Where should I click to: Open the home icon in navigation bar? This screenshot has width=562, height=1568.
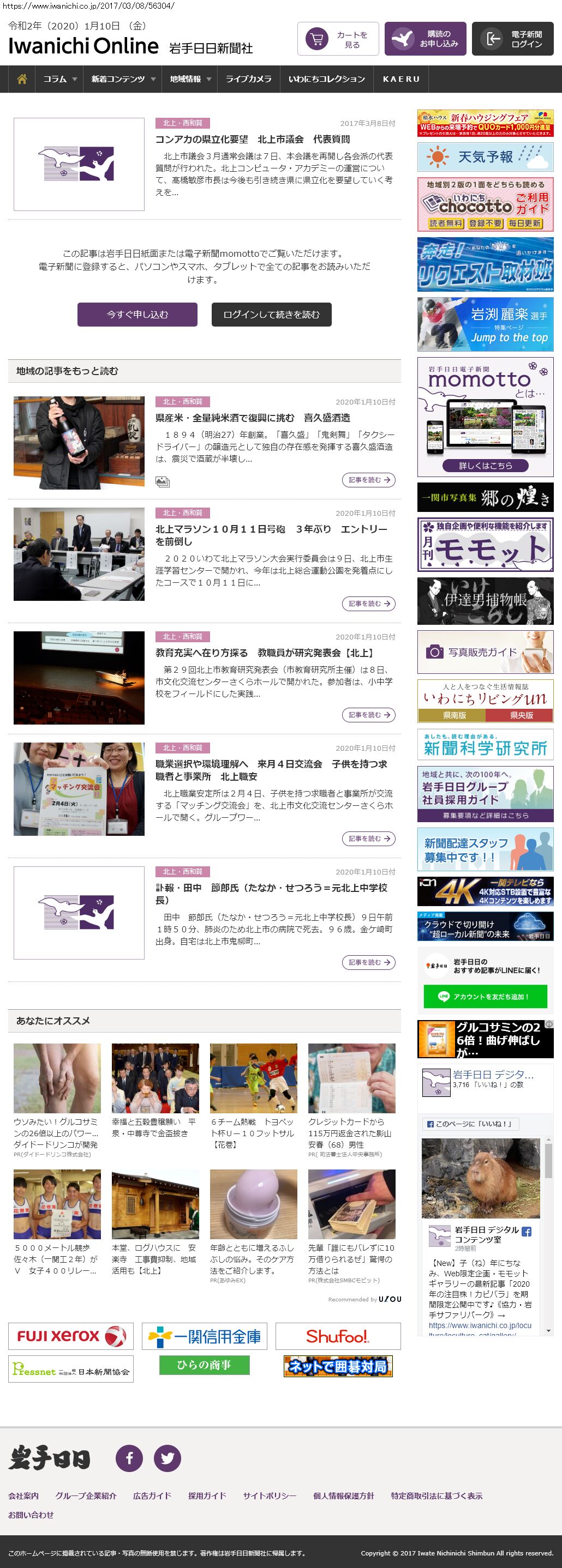(x=22, y=79)
